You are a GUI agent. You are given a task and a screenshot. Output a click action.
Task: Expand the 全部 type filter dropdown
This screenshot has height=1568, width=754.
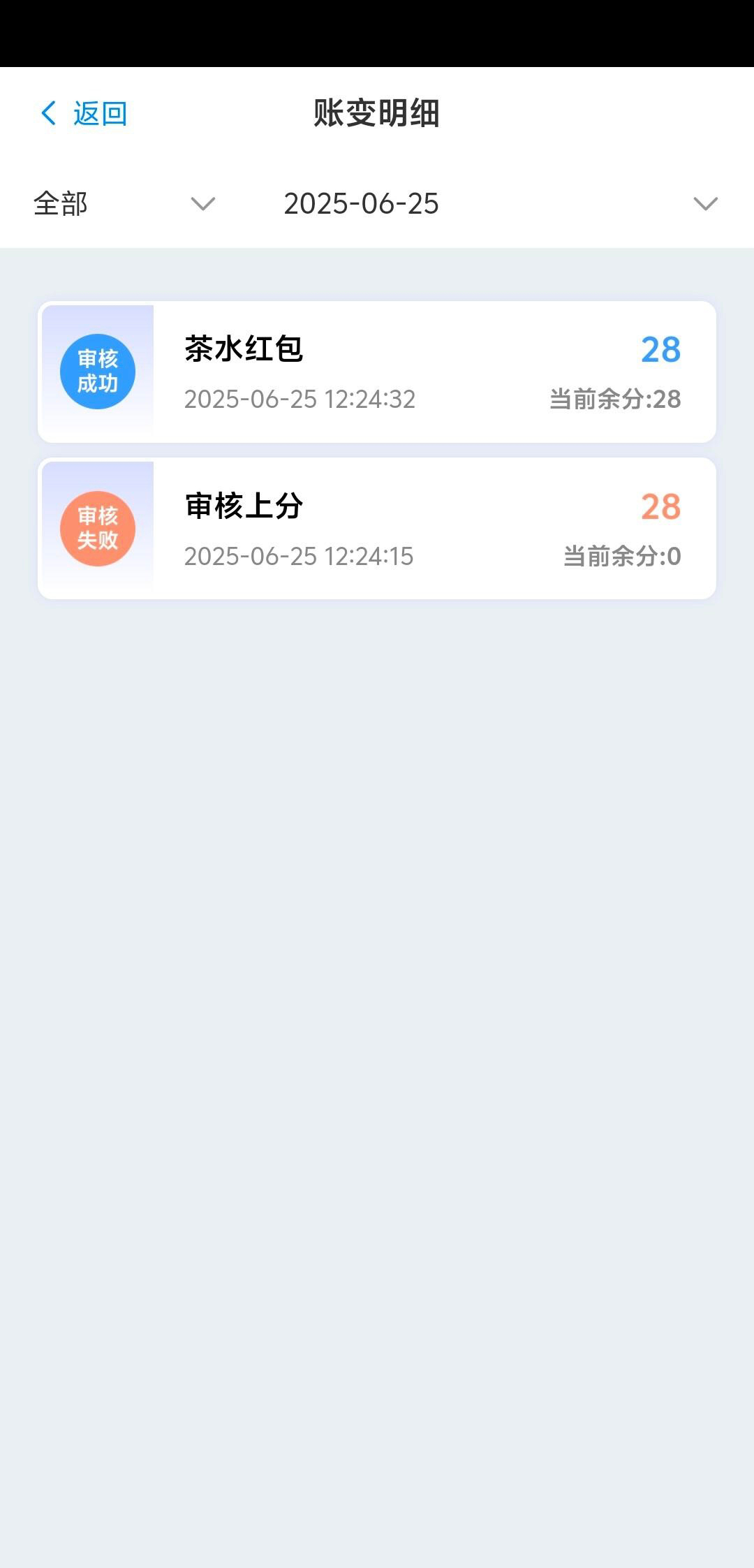tap(124, 204)
